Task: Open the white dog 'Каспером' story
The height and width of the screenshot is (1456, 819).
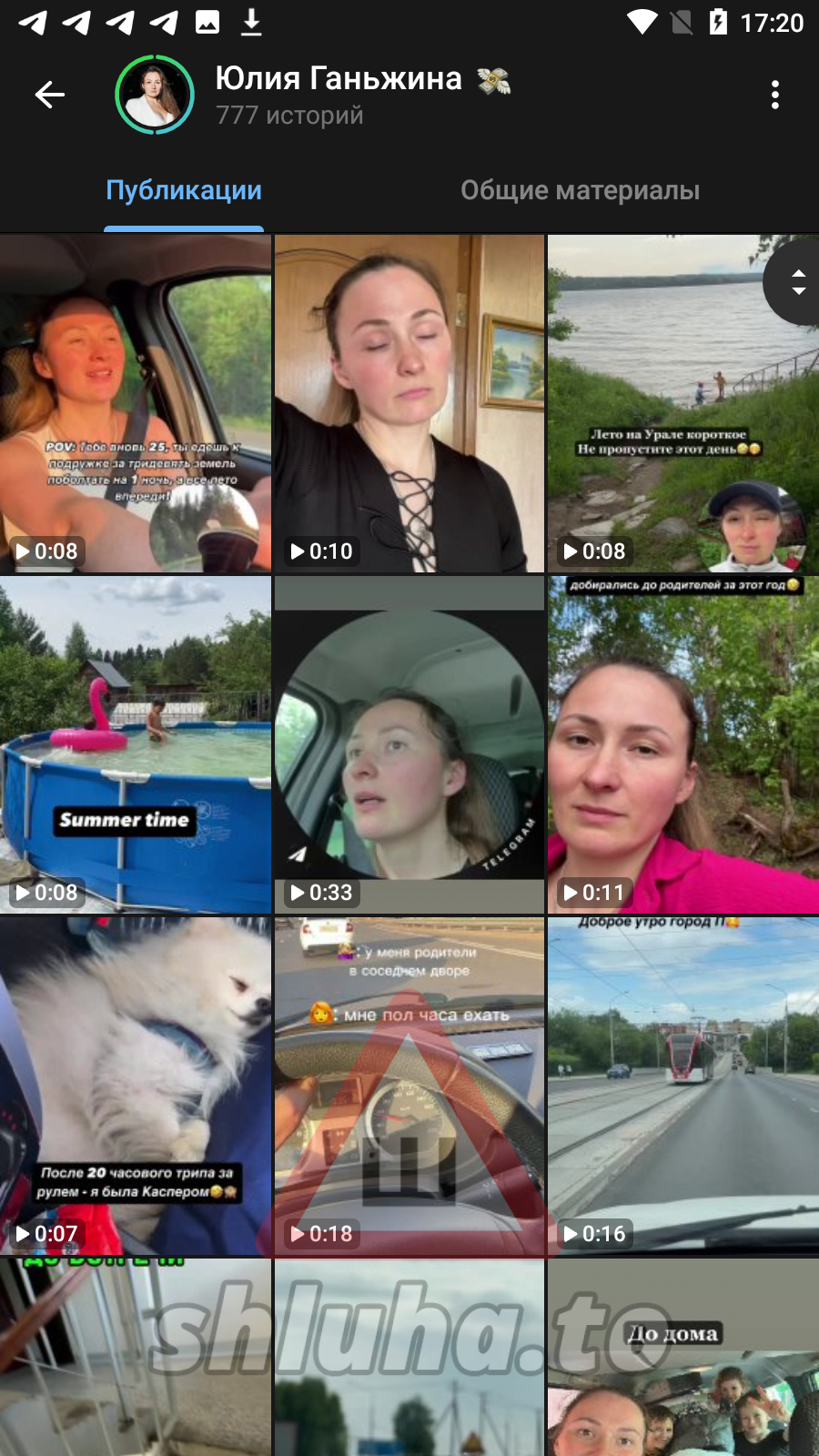Action: pos(136,1086)
